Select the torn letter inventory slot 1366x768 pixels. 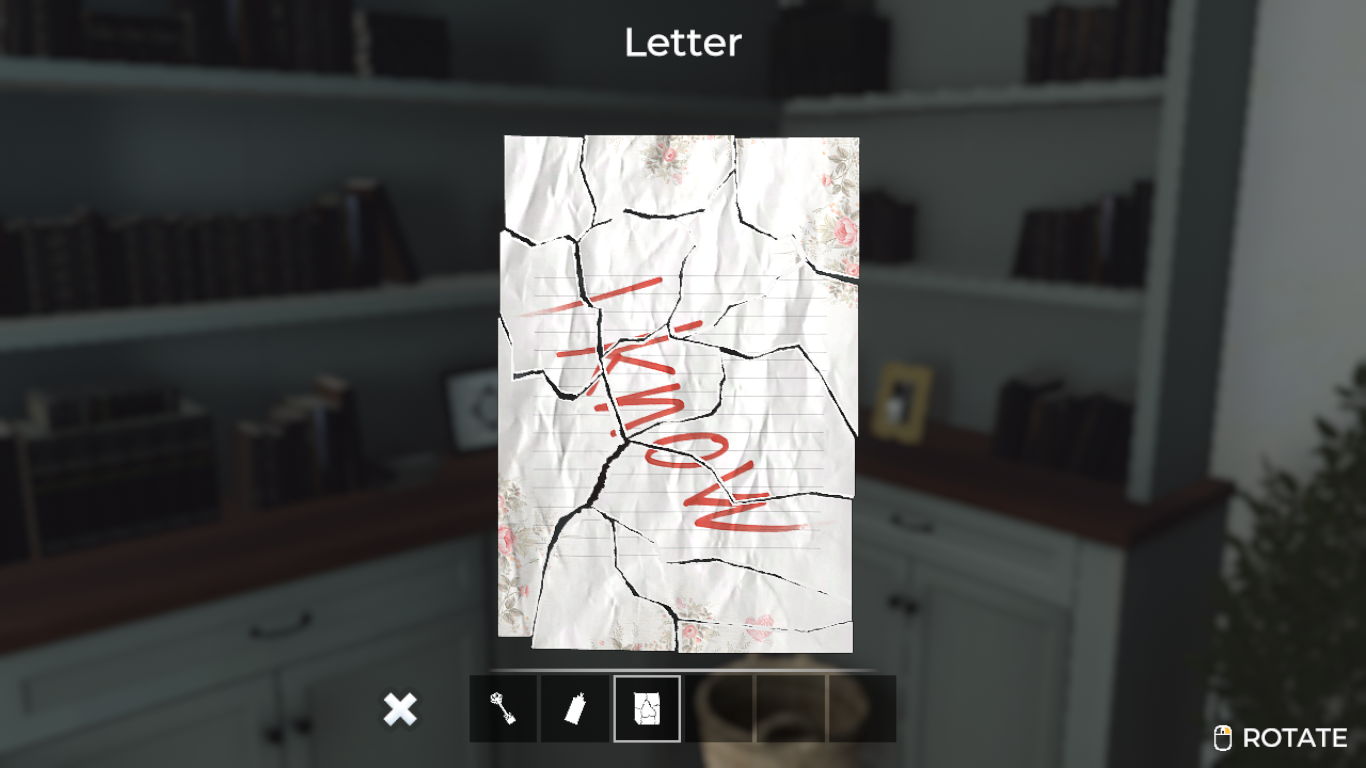tap(647, 709)
